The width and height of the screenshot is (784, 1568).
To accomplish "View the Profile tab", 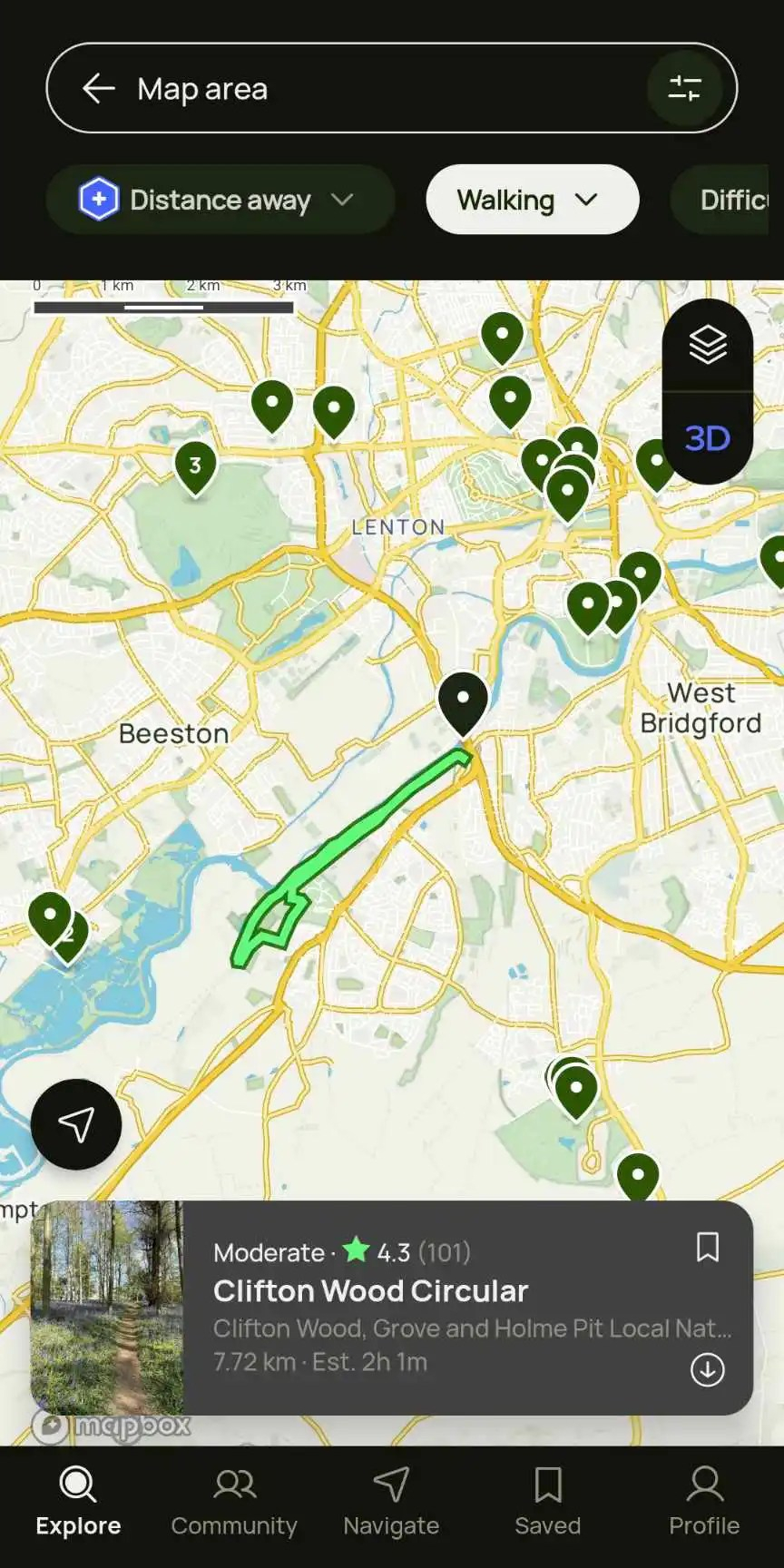I will tap(704, 1501).
